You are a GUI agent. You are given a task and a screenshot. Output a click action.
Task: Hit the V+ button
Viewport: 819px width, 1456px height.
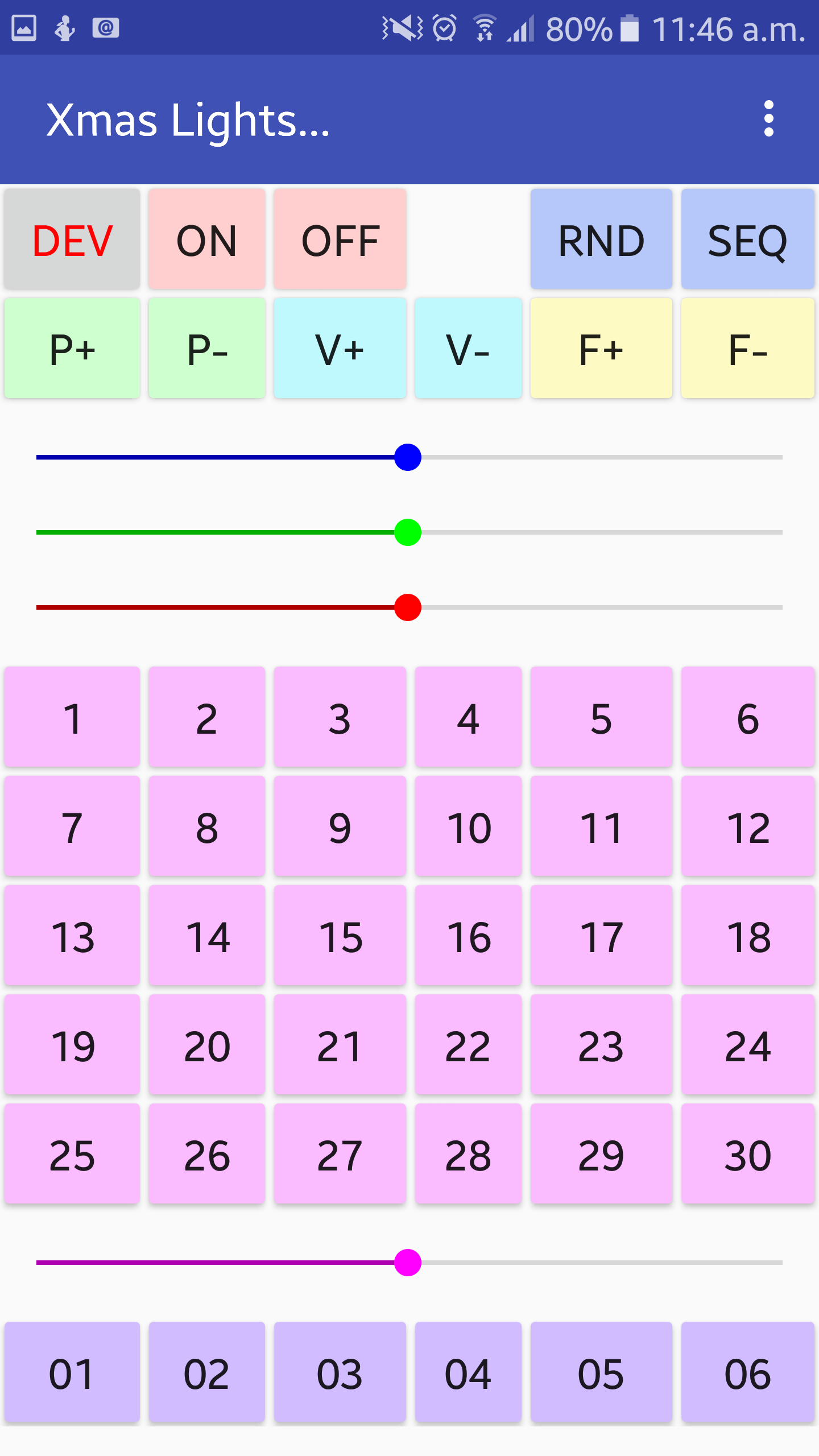click(x=340, y=349)
